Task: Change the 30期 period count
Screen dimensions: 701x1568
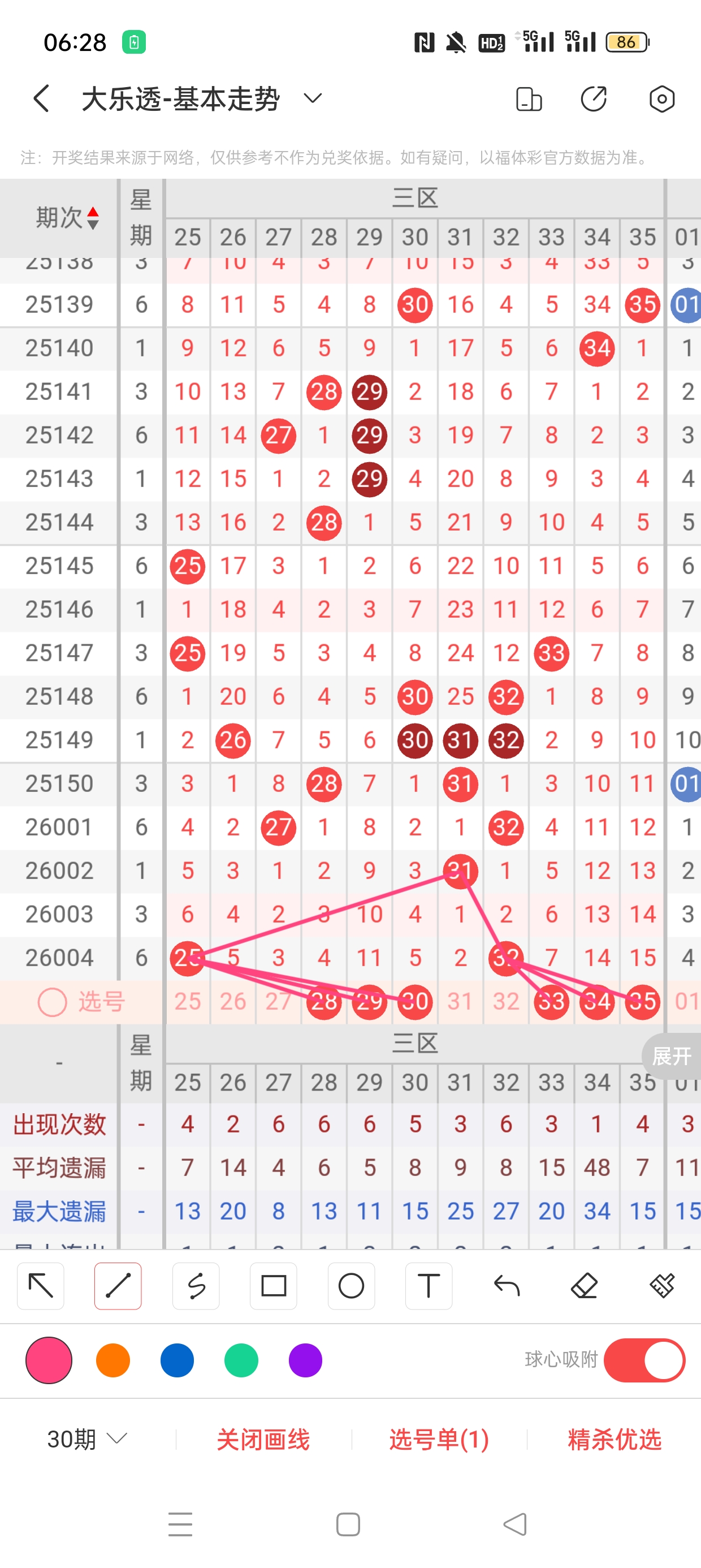Action: click(x=86, y=1439)
